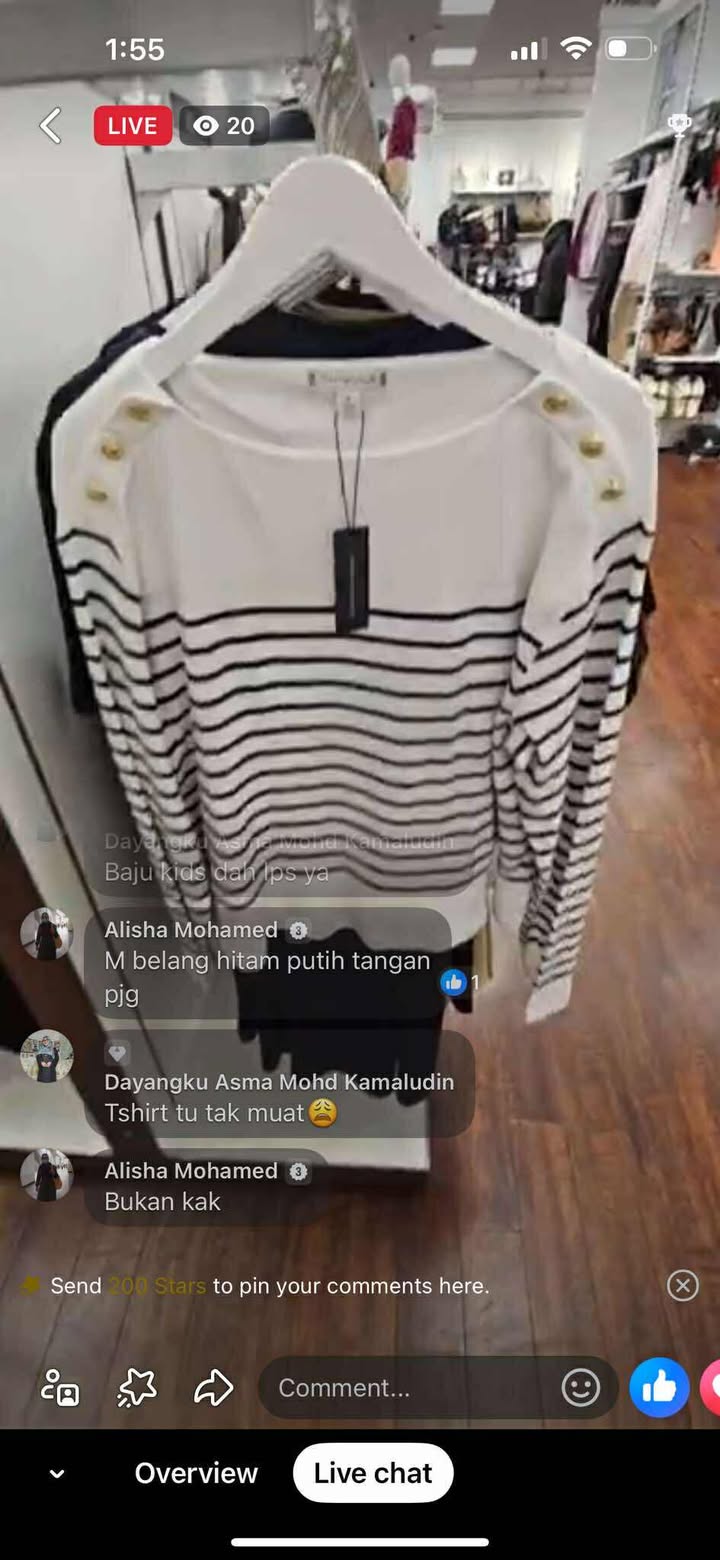Viewport: 720px width, 1560px height.
Task: Open Alisha Mohamed's profile from 'Bukan kak' comment
Action: 47,1175
